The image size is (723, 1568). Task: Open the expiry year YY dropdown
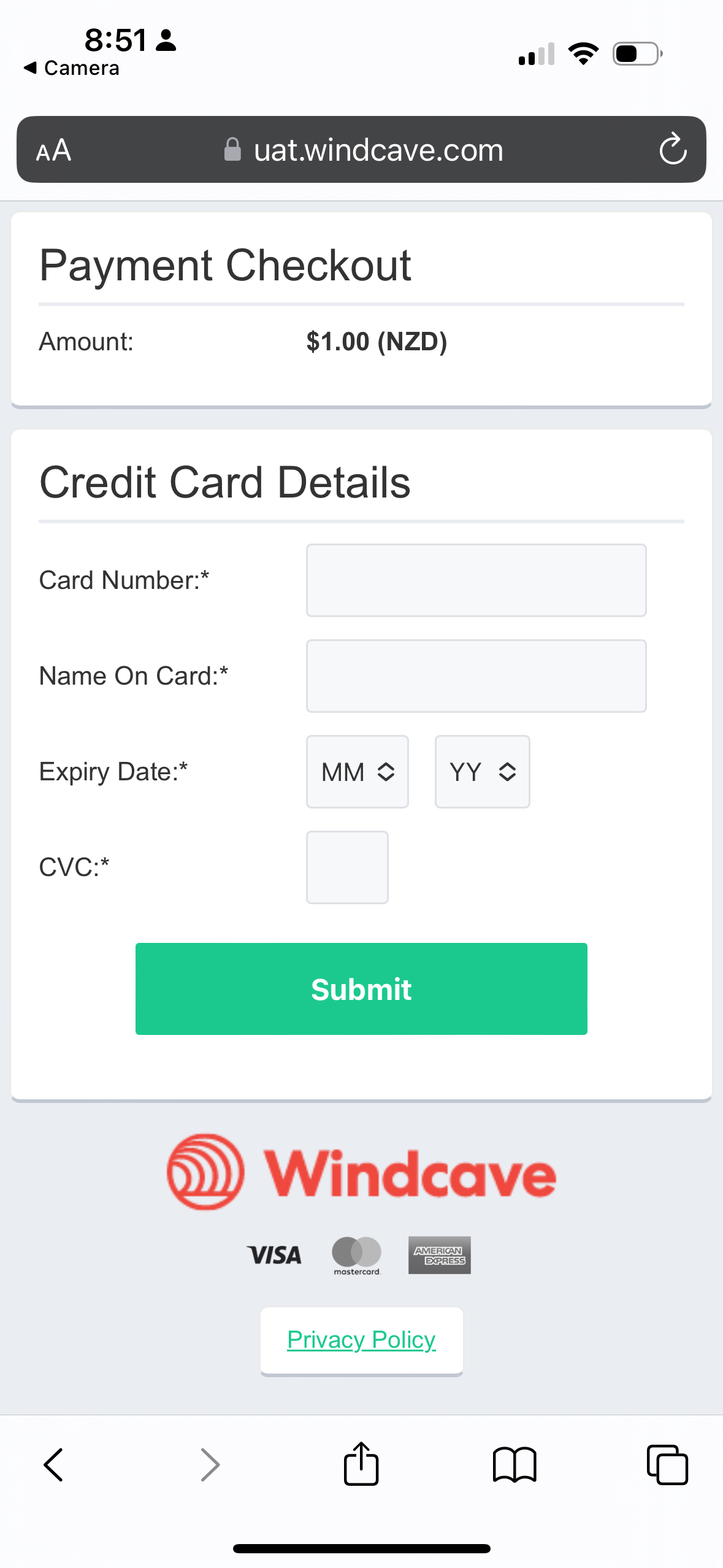click(482, 772)
